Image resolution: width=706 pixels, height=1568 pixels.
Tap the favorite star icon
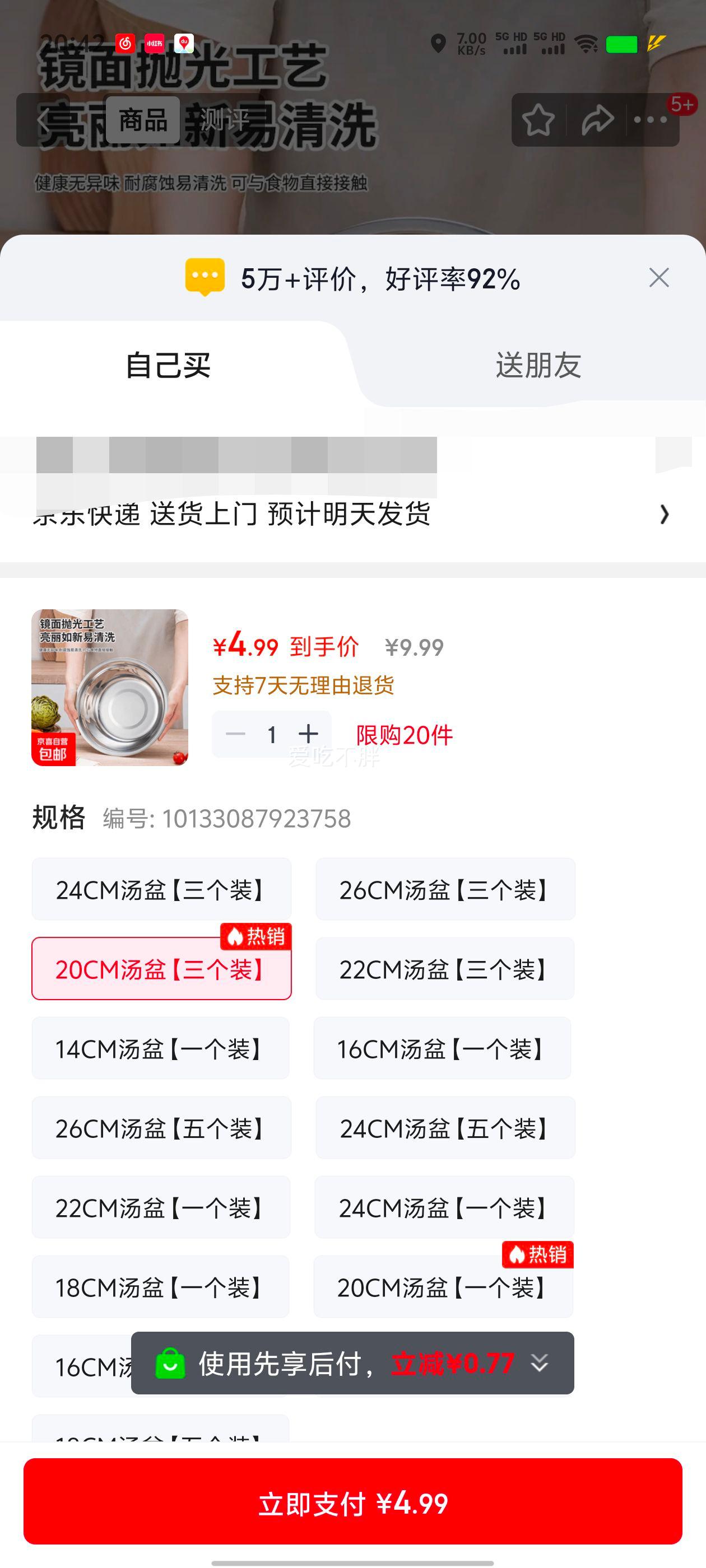538,119
